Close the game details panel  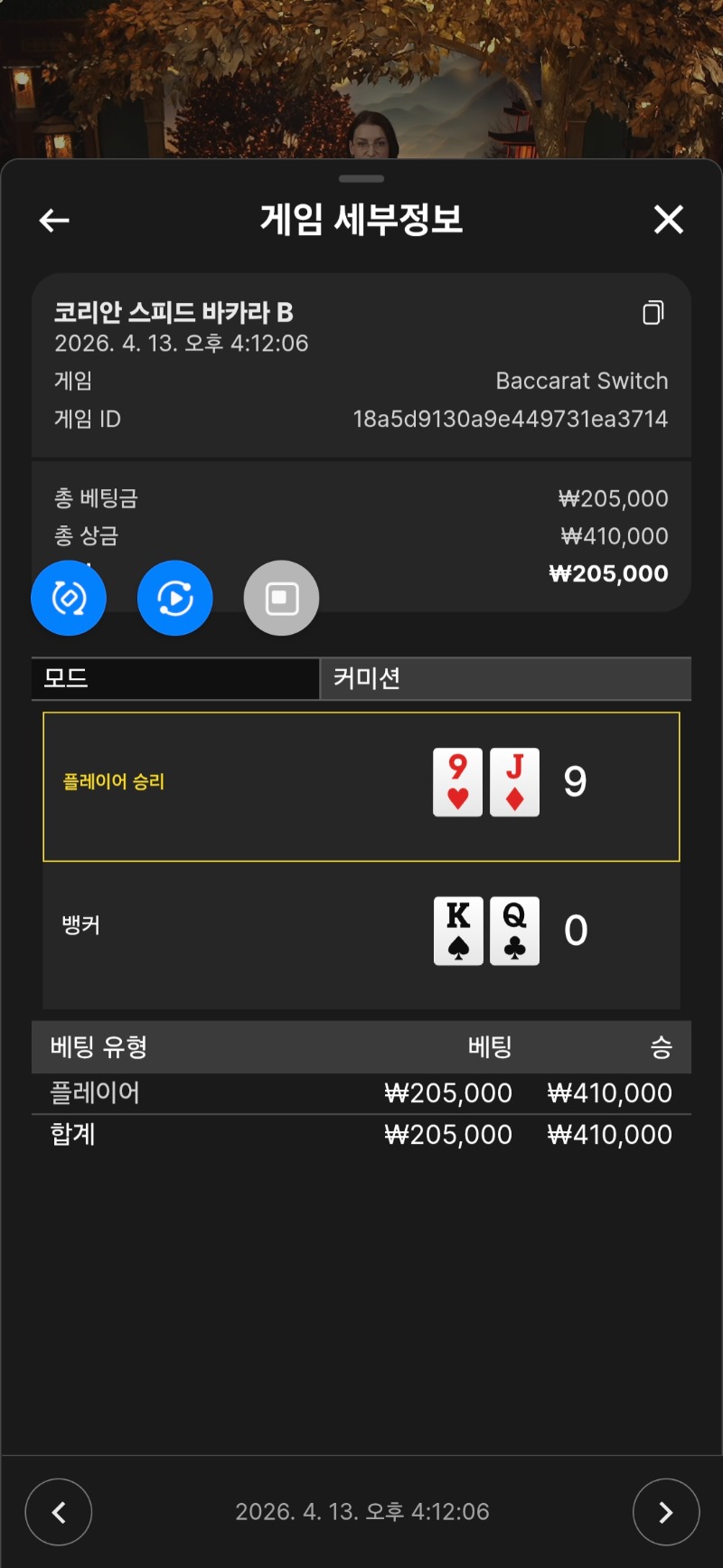[669, 219]
